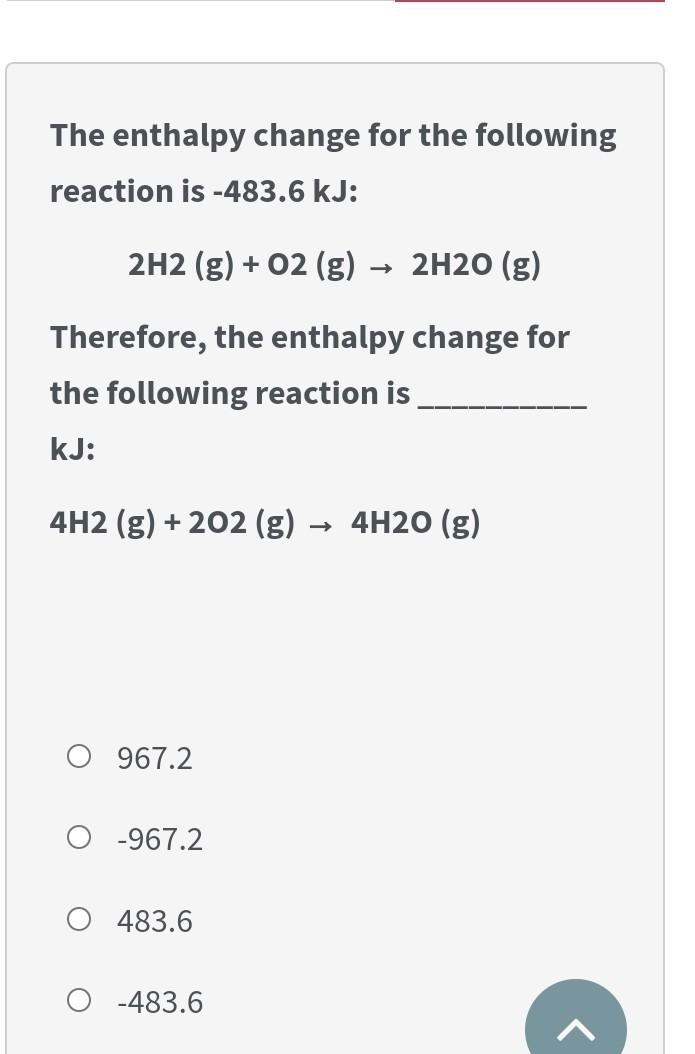Pick the 483.6 answer choice
The image size is (695, 1054).
coord(80,919)
